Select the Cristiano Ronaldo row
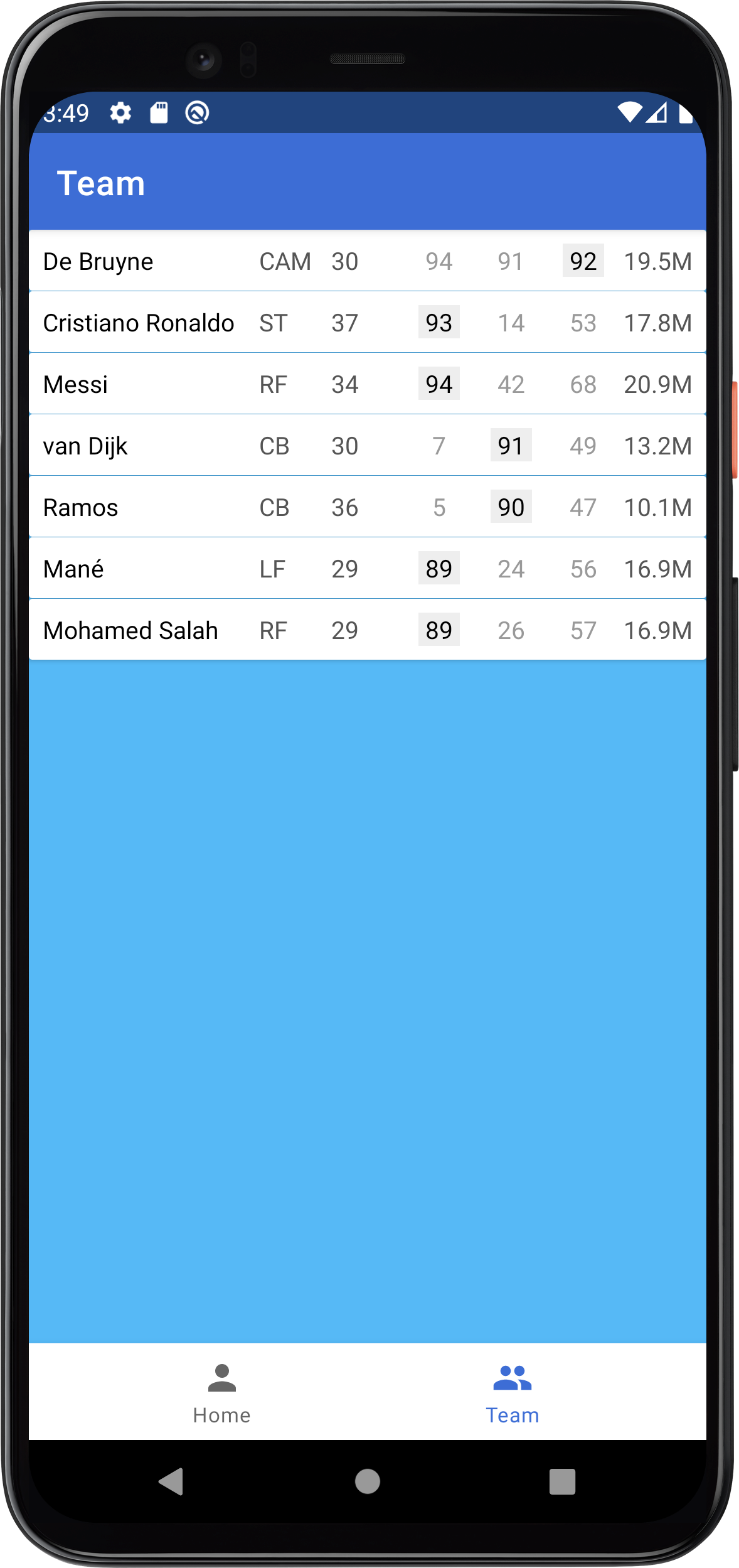The height and width of the screenshot is (1568, 739). 367,323
